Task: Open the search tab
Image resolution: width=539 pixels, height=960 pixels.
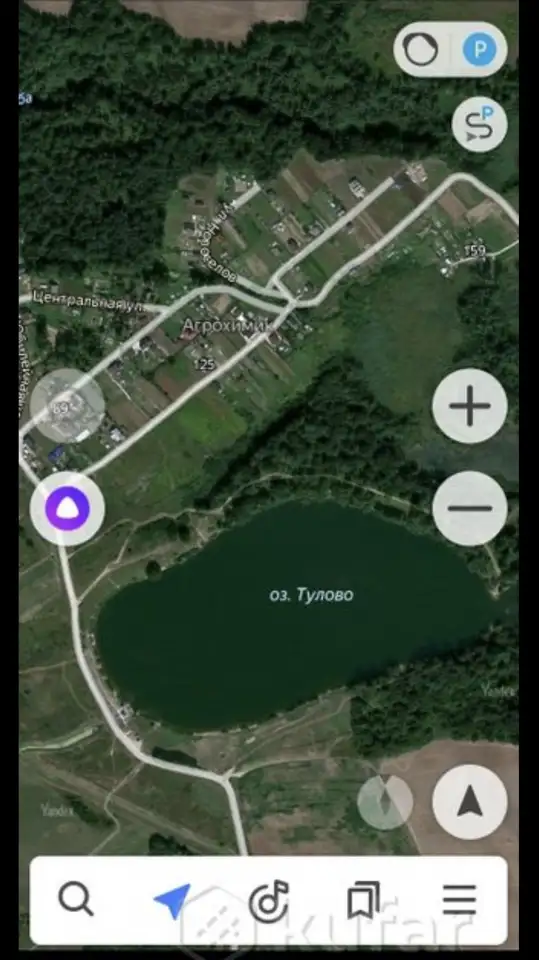Action: click(76, 899)
